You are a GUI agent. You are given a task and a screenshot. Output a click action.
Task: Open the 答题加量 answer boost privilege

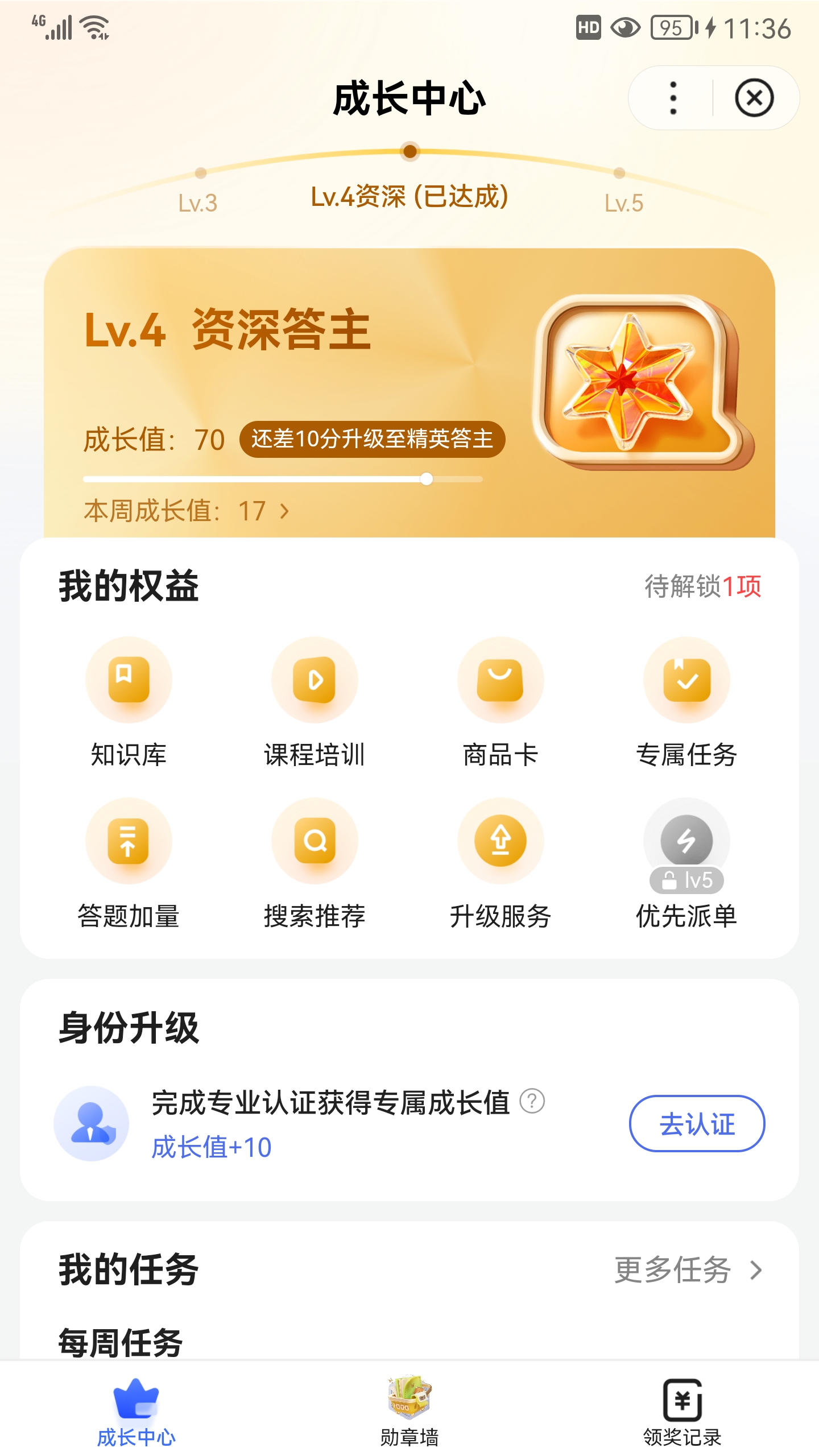point(130,841)
